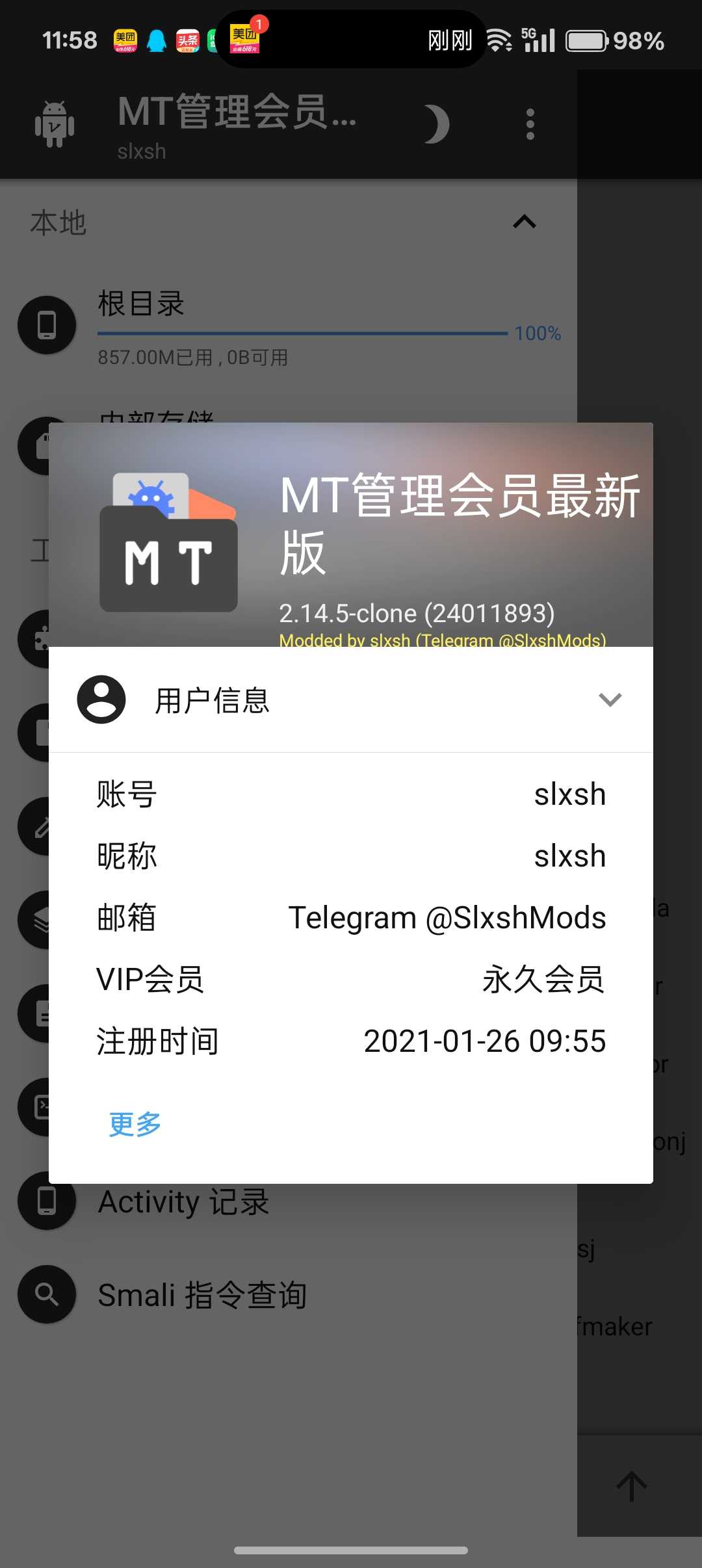
Task: Open 根目录 storage
Action: (x=289, y=325)
